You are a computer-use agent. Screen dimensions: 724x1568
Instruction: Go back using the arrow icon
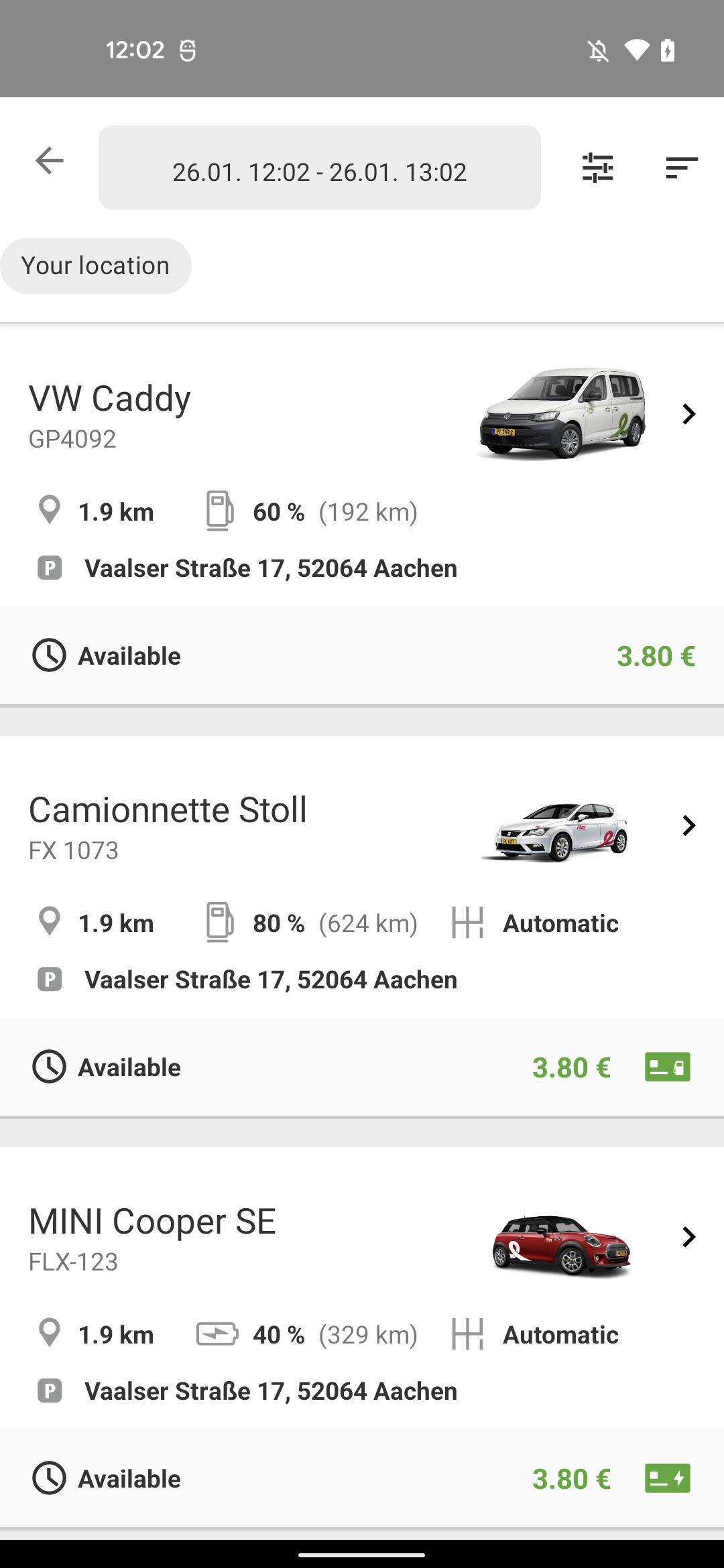click(x=50, y=161)
